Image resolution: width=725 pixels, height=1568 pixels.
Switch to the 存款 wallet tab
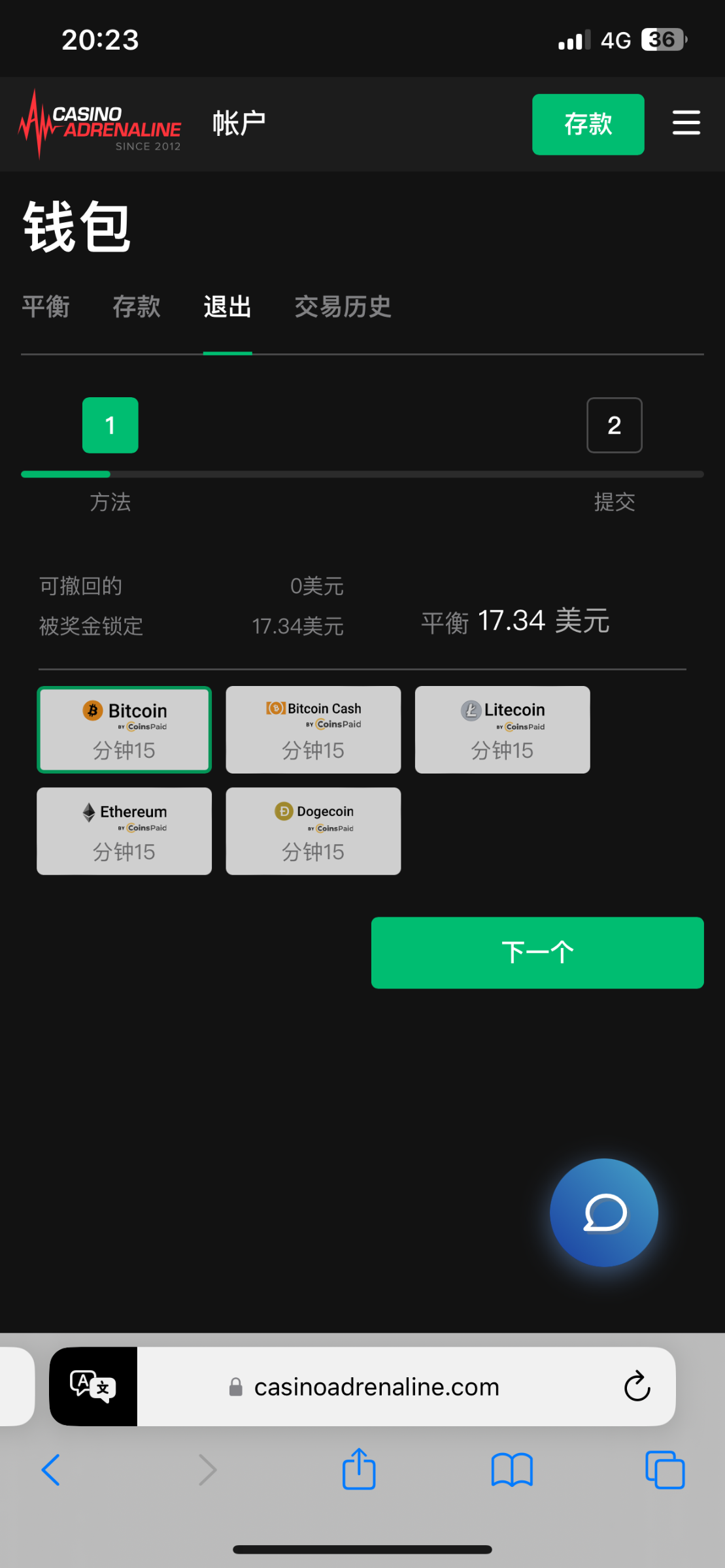[136, 306]
